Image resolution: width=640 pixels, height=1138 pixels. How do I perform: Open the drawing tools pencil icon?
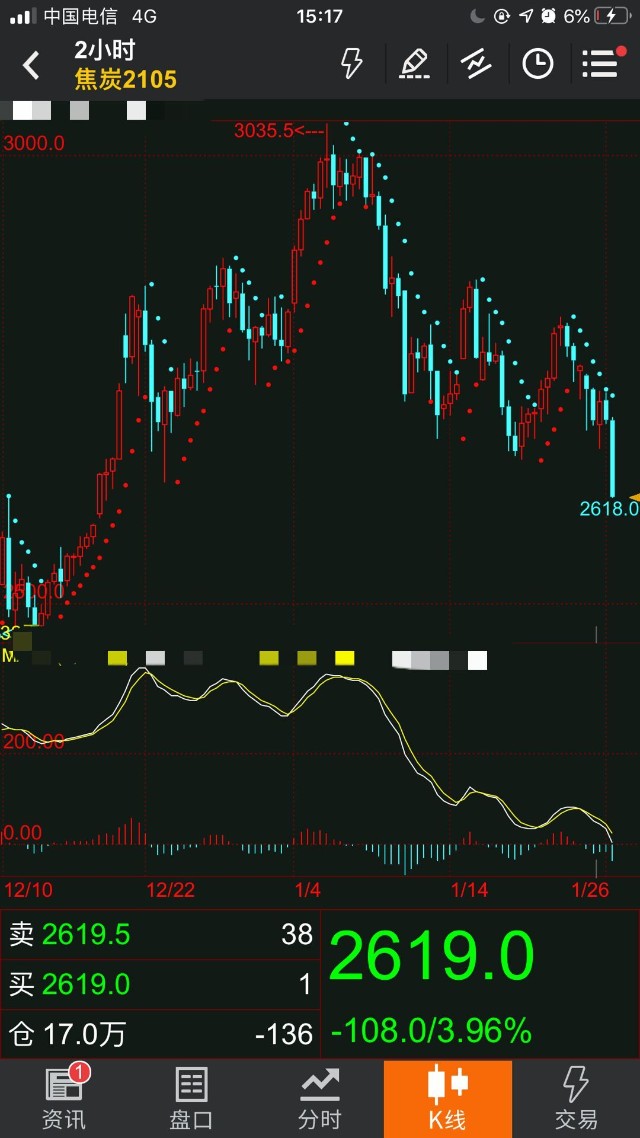414,64
